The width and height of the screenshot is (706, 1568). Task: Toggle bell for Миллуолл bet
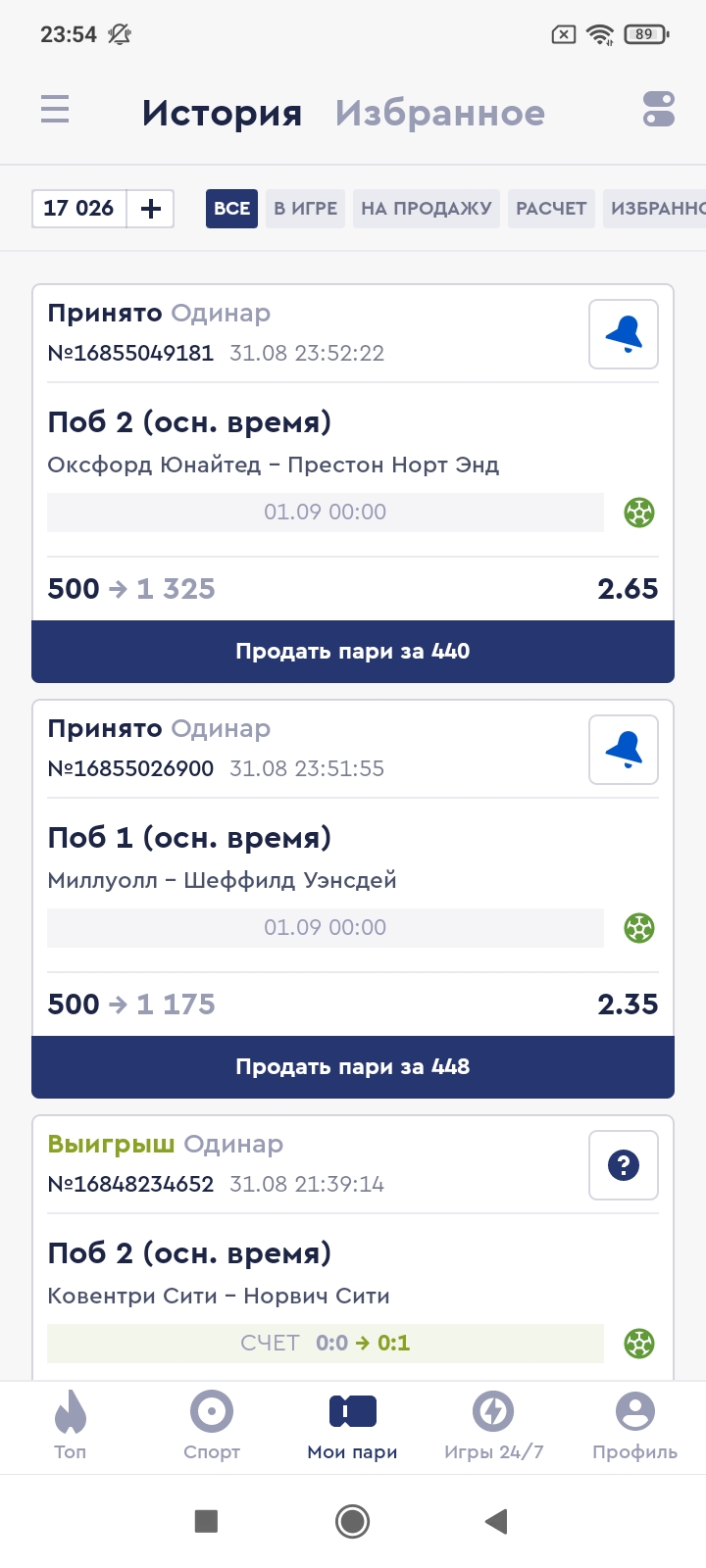624,750
